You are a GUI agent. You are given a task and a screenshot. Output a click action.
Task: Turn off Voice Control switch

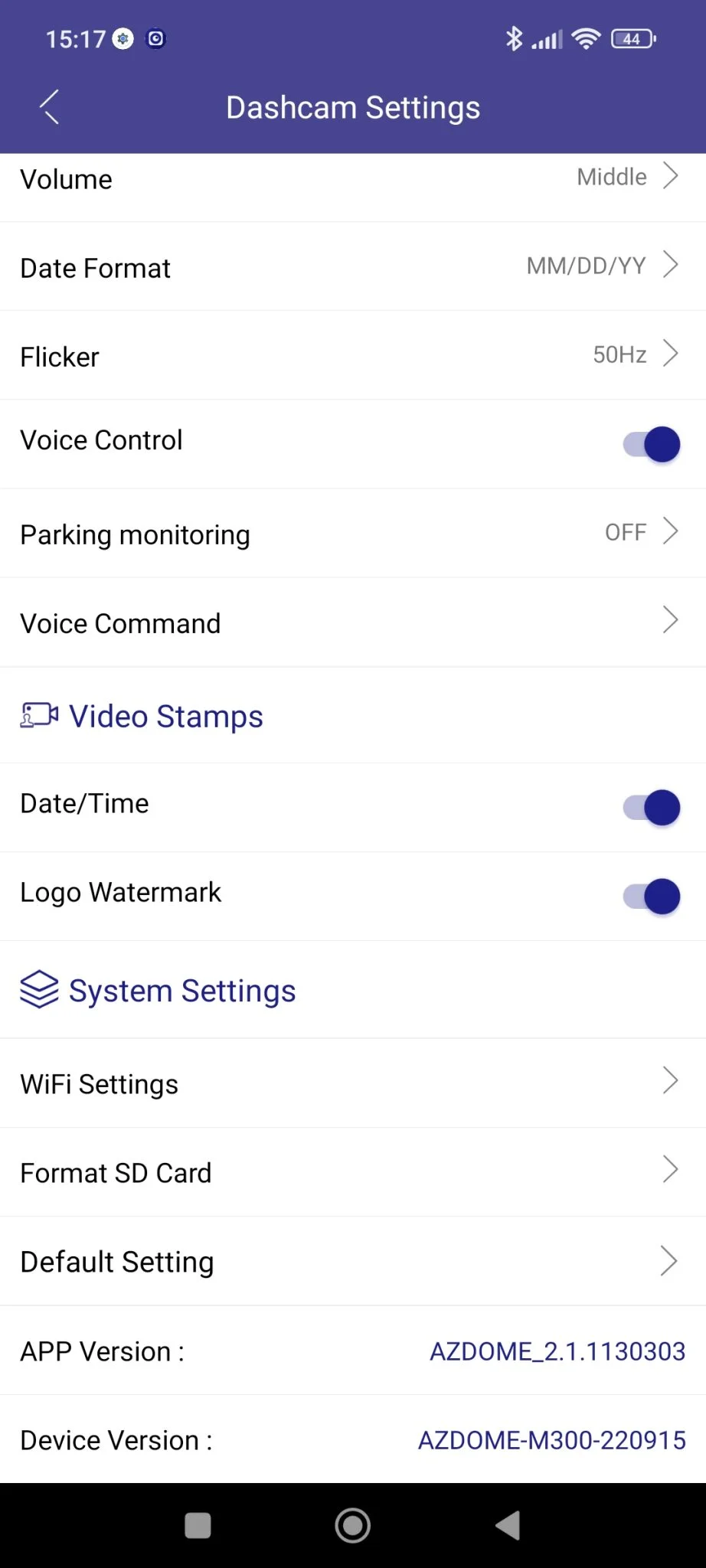[652, 444]
